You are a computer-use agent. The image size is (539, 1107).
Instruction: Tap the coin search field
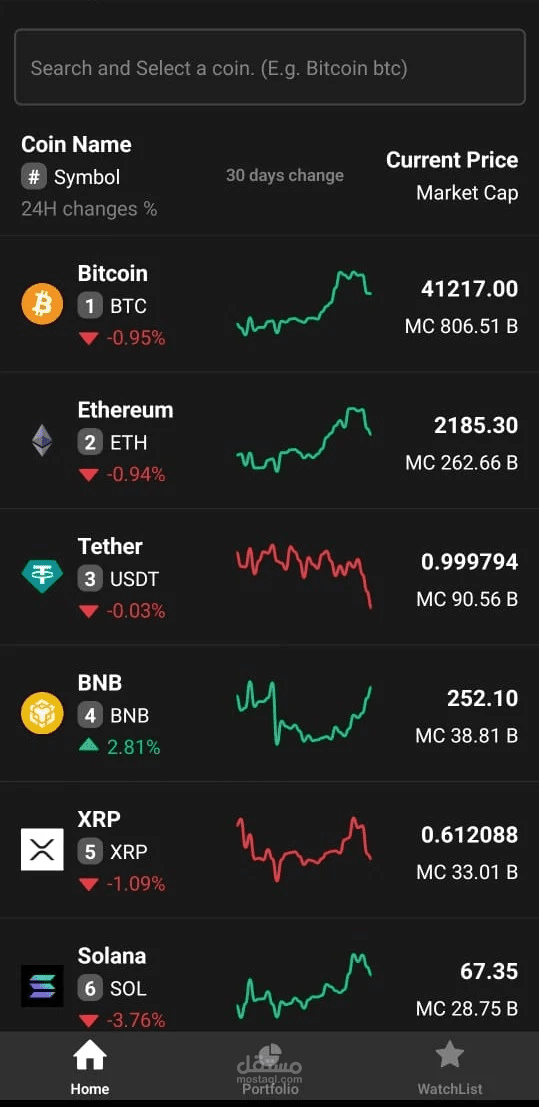[x=269, y=68]
